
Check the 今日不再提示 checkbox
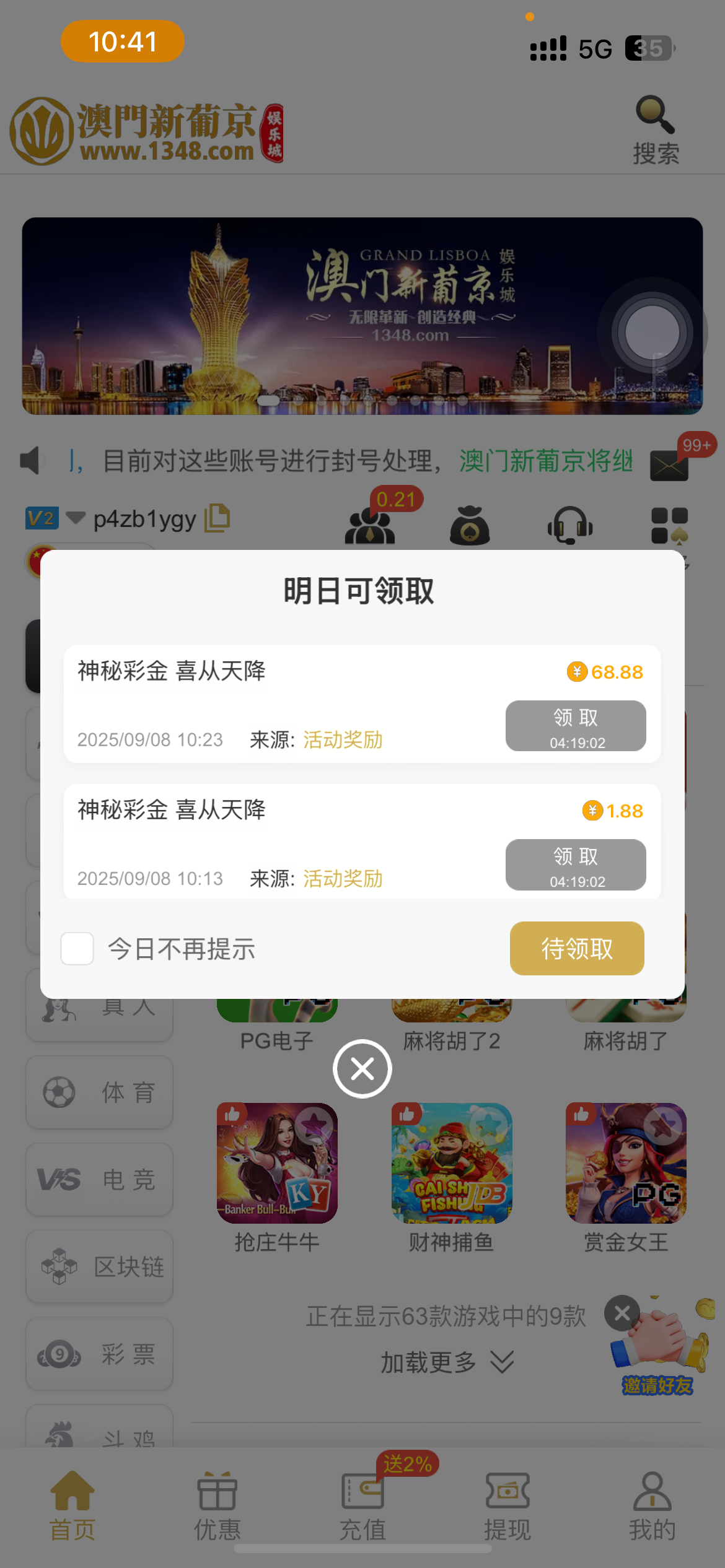[77, 949]
